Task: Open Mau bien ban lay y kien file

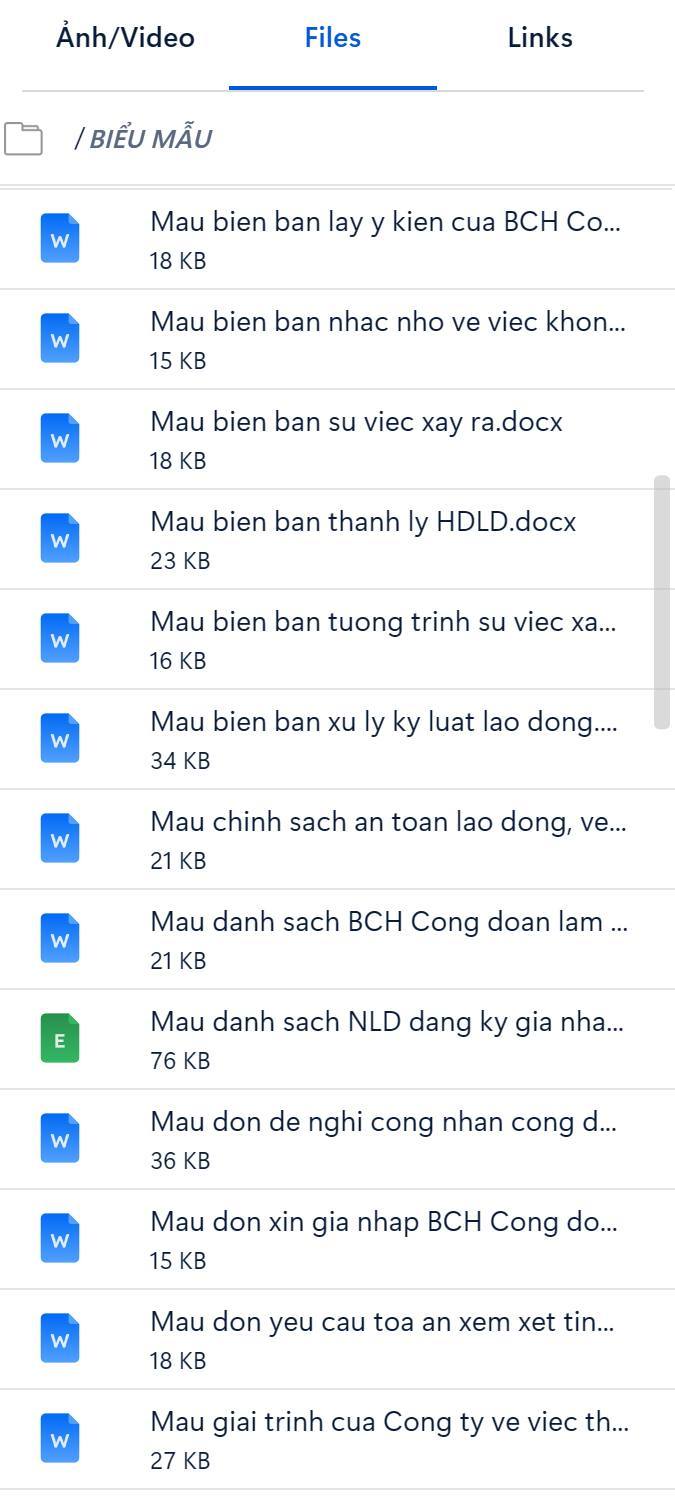Action: click(385, 239)
